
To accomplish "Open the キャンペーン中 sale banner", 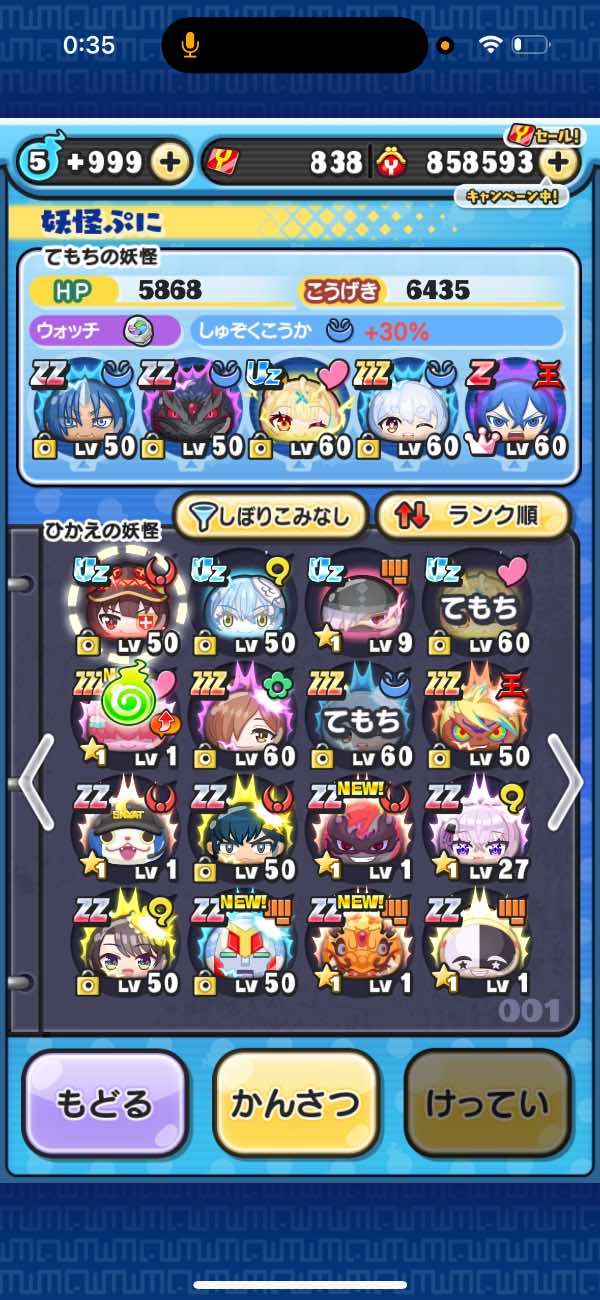I will tap(511, 196).
